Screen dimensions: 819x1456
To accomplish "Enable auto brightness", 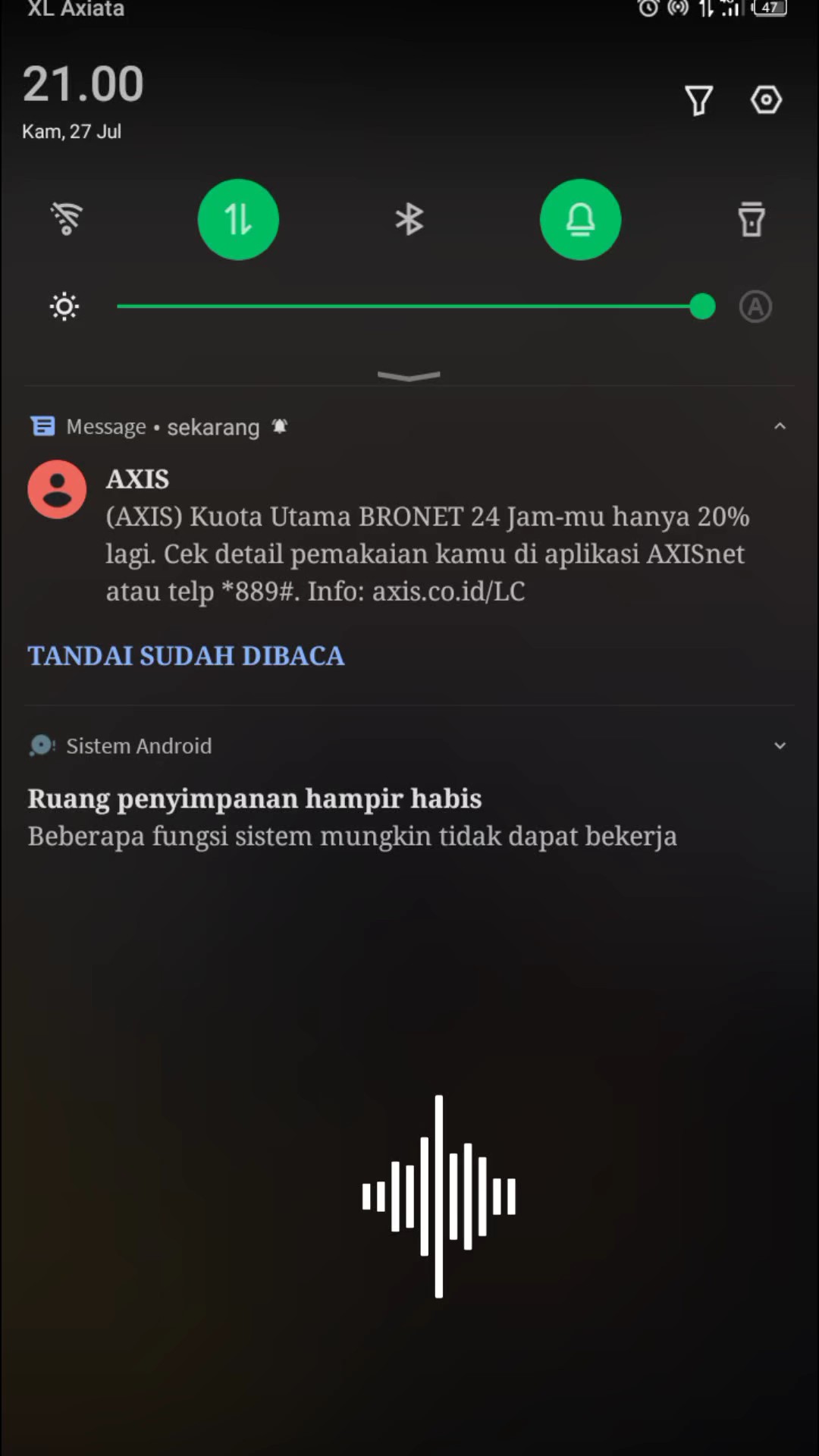I will pyautogui.click(x=755, y=306).
